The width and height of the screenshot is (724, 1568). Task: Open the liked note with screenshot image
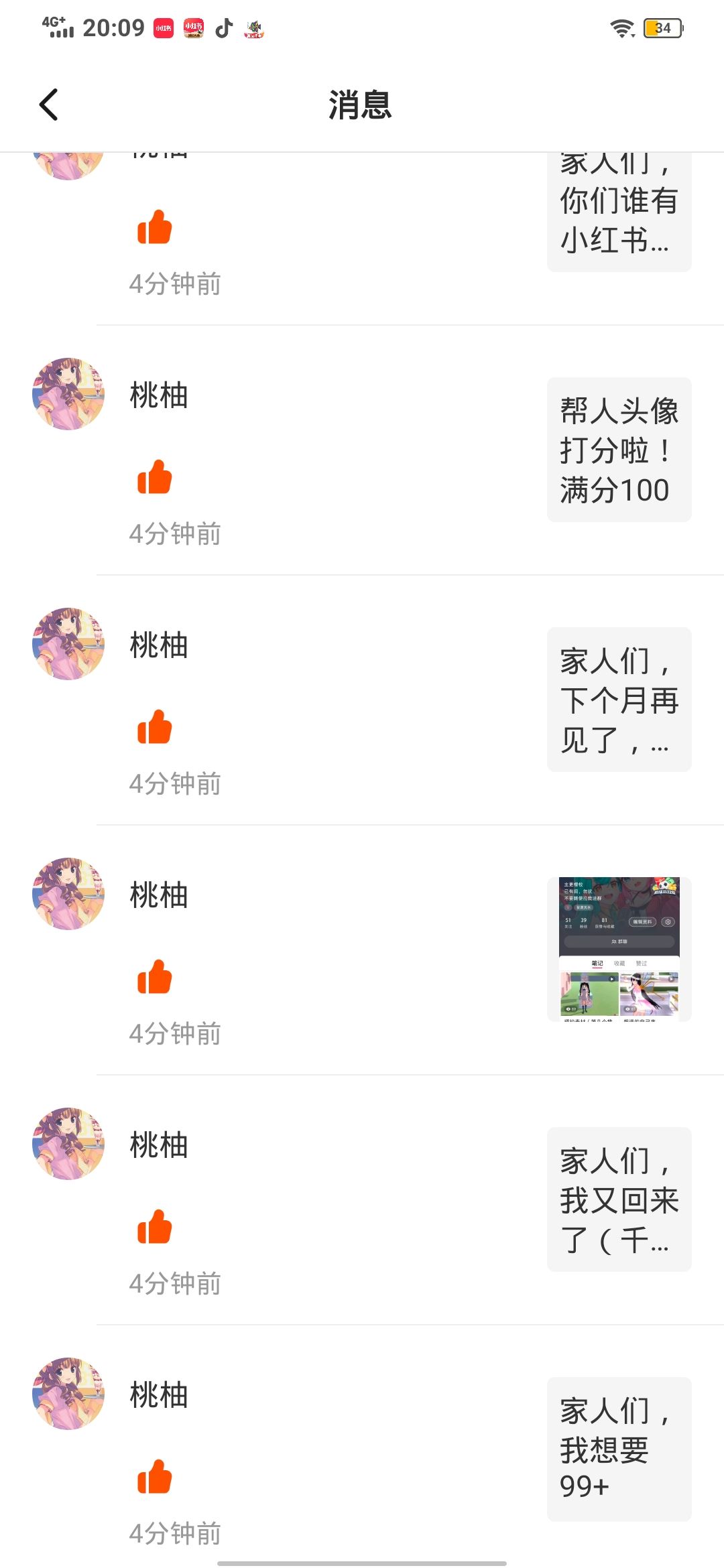click(x=619, y=949)
